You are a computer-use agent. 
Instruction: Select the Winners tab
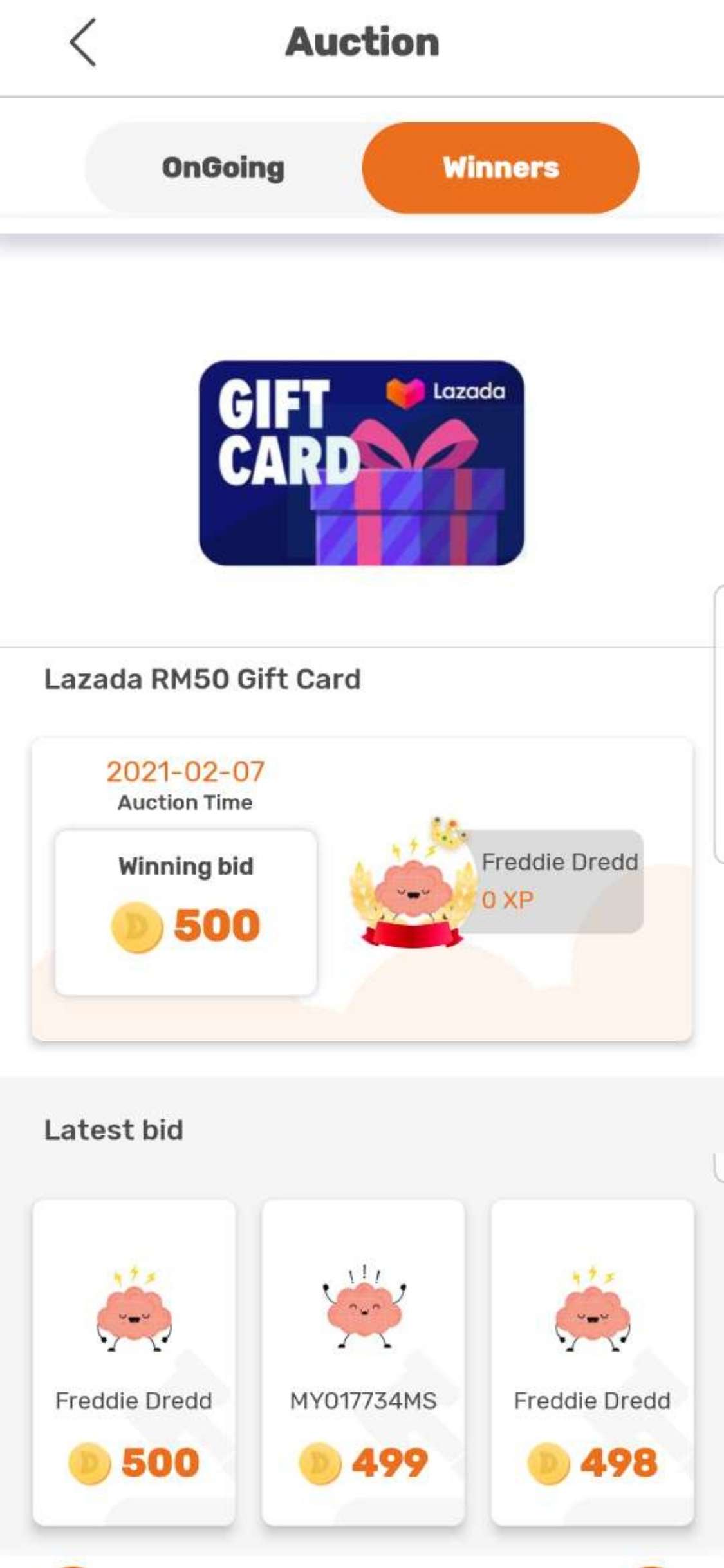click(500, 168)
